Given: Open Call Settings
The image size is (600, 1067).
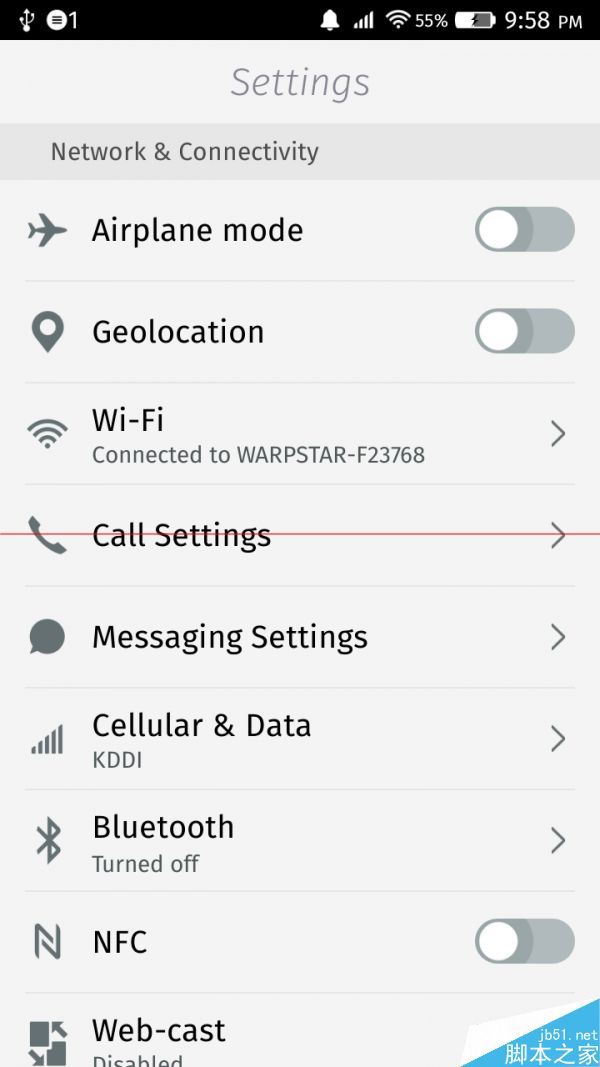Looking at the screenshot, I should click(x=300, y=536).
